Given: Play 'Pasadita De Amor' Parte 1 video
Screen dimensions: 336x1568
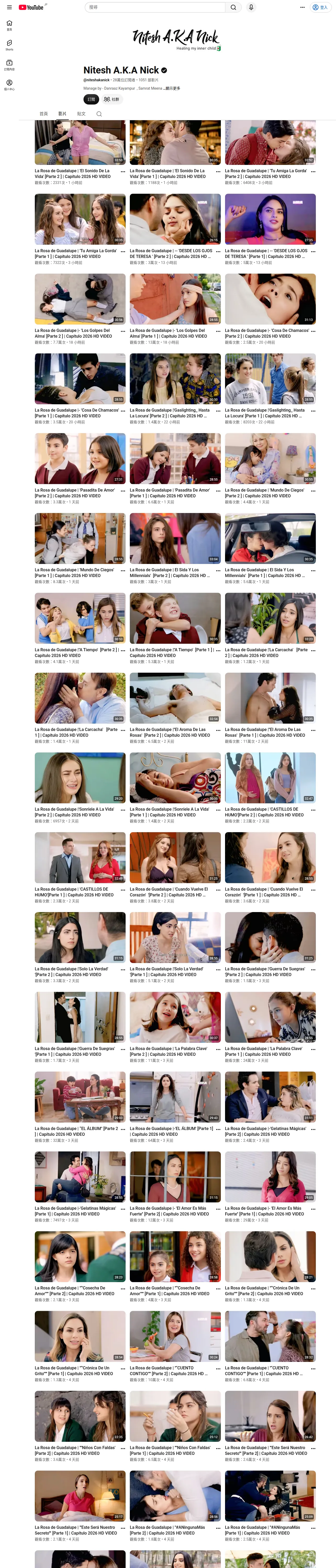Looking at the screenshot, I should click(x=175, y=458).
